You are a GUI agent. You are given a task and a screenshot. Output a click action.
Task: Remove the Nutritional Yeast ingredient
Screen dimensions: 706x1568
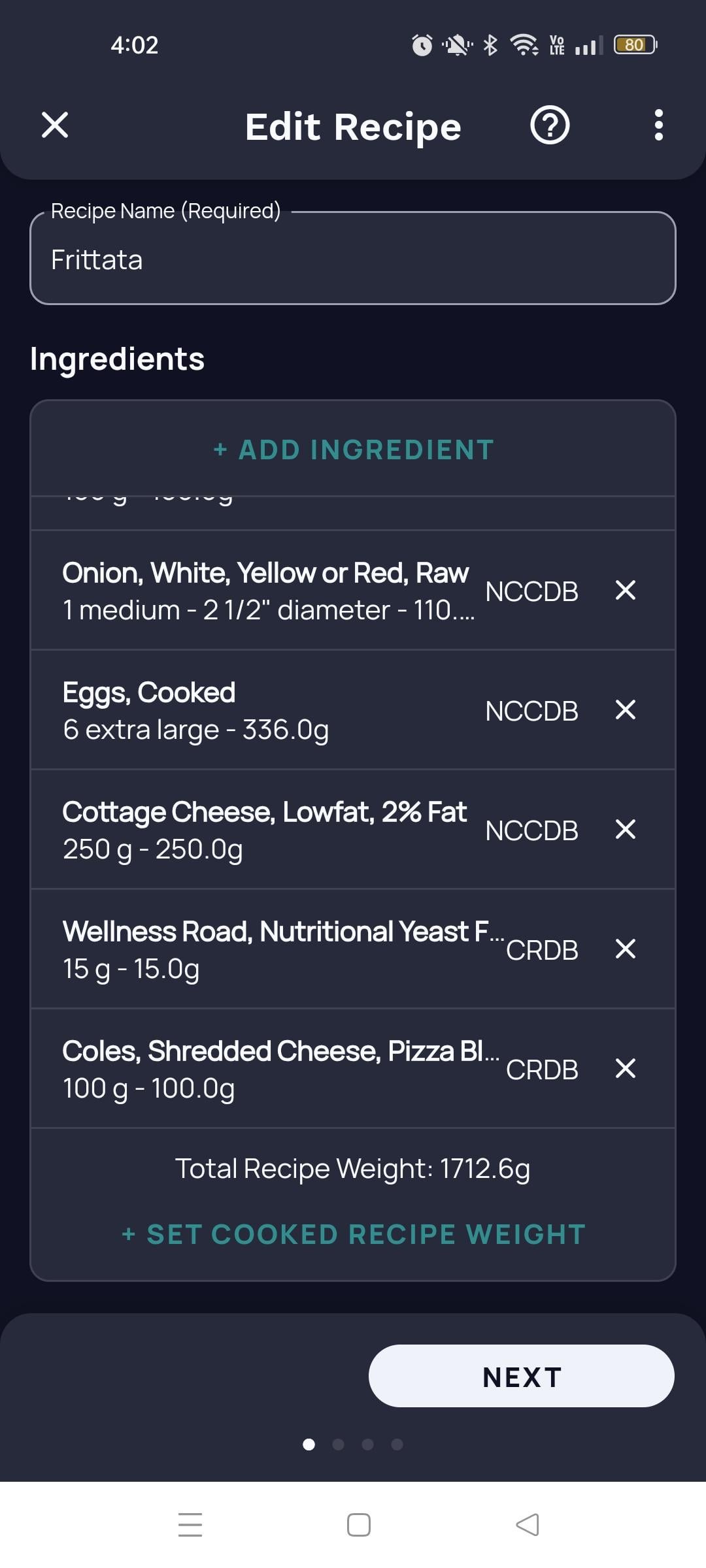(x=626, y=949)
